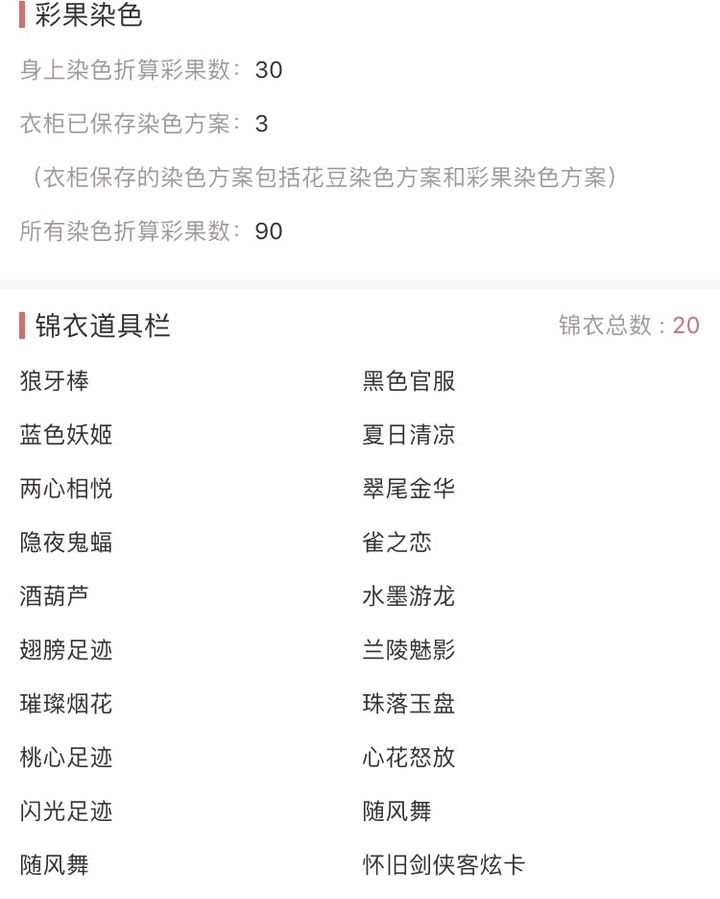Select 水墨游龙 in the list

[x=409, y=597]
